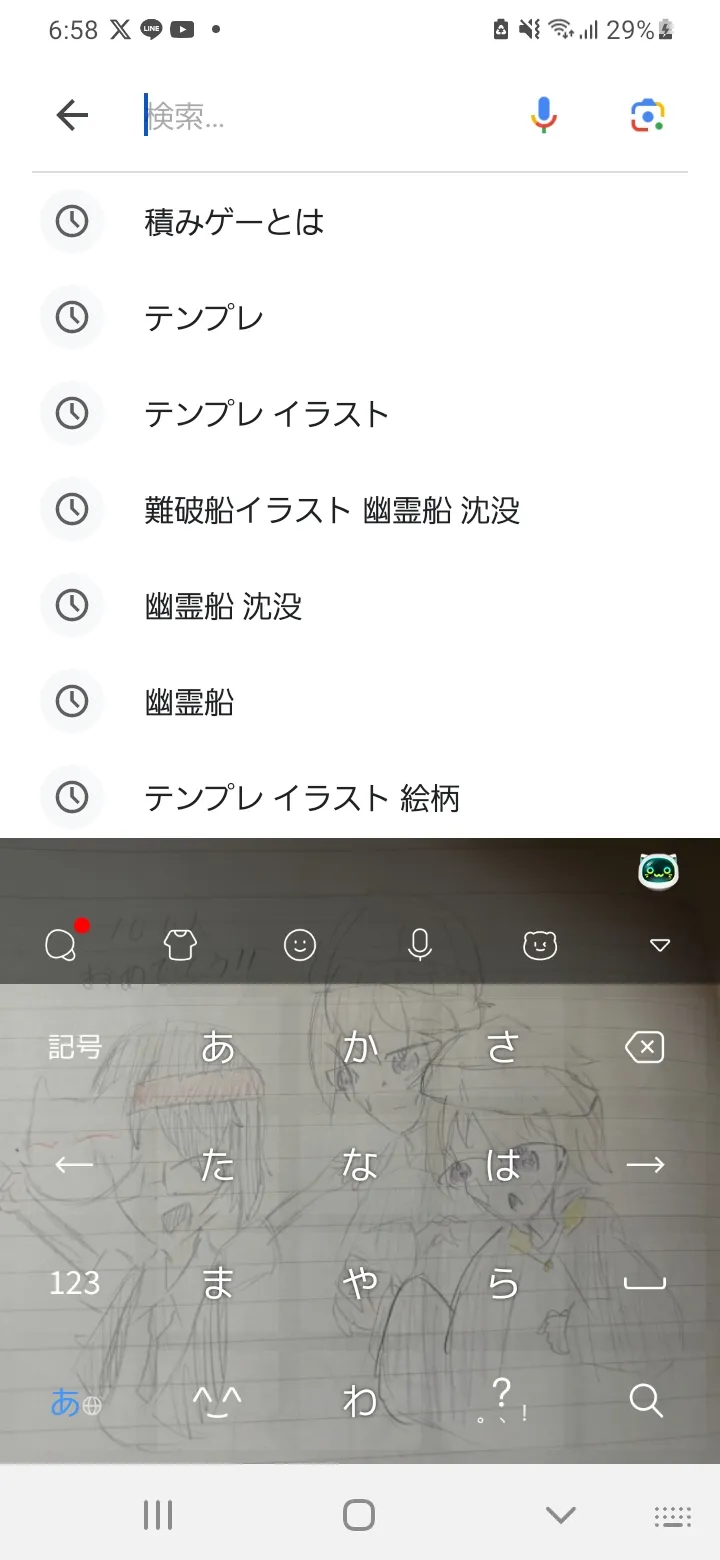Select the recent search テンプレ
Screen dimensions: 720x1560
pos(204,318)
